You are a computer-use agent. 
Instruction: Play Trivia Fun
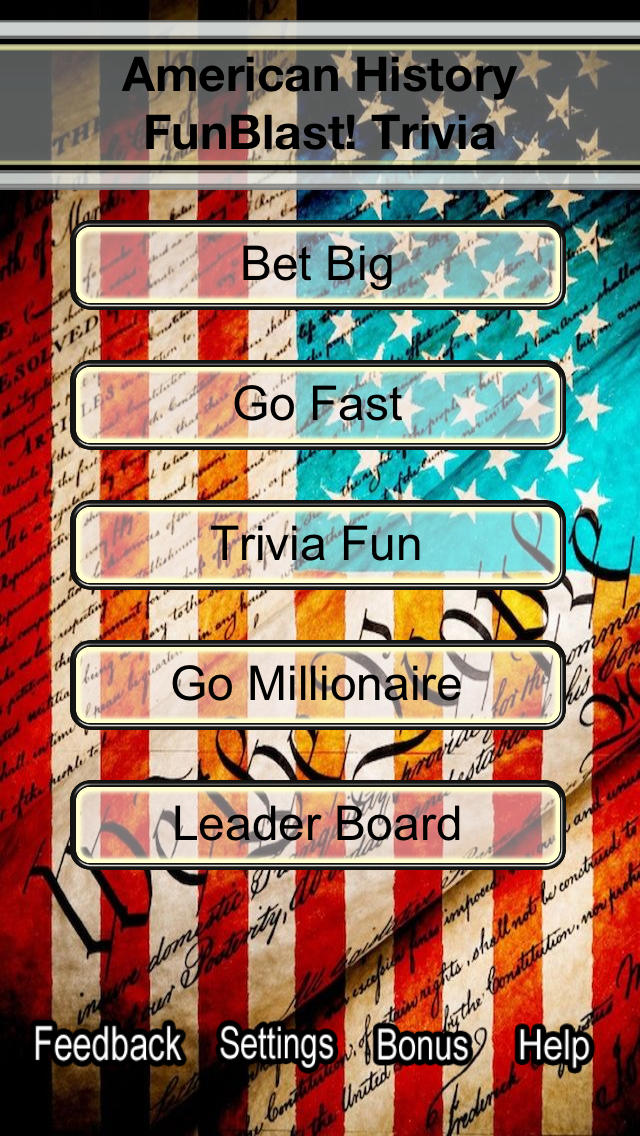(317, 545)
